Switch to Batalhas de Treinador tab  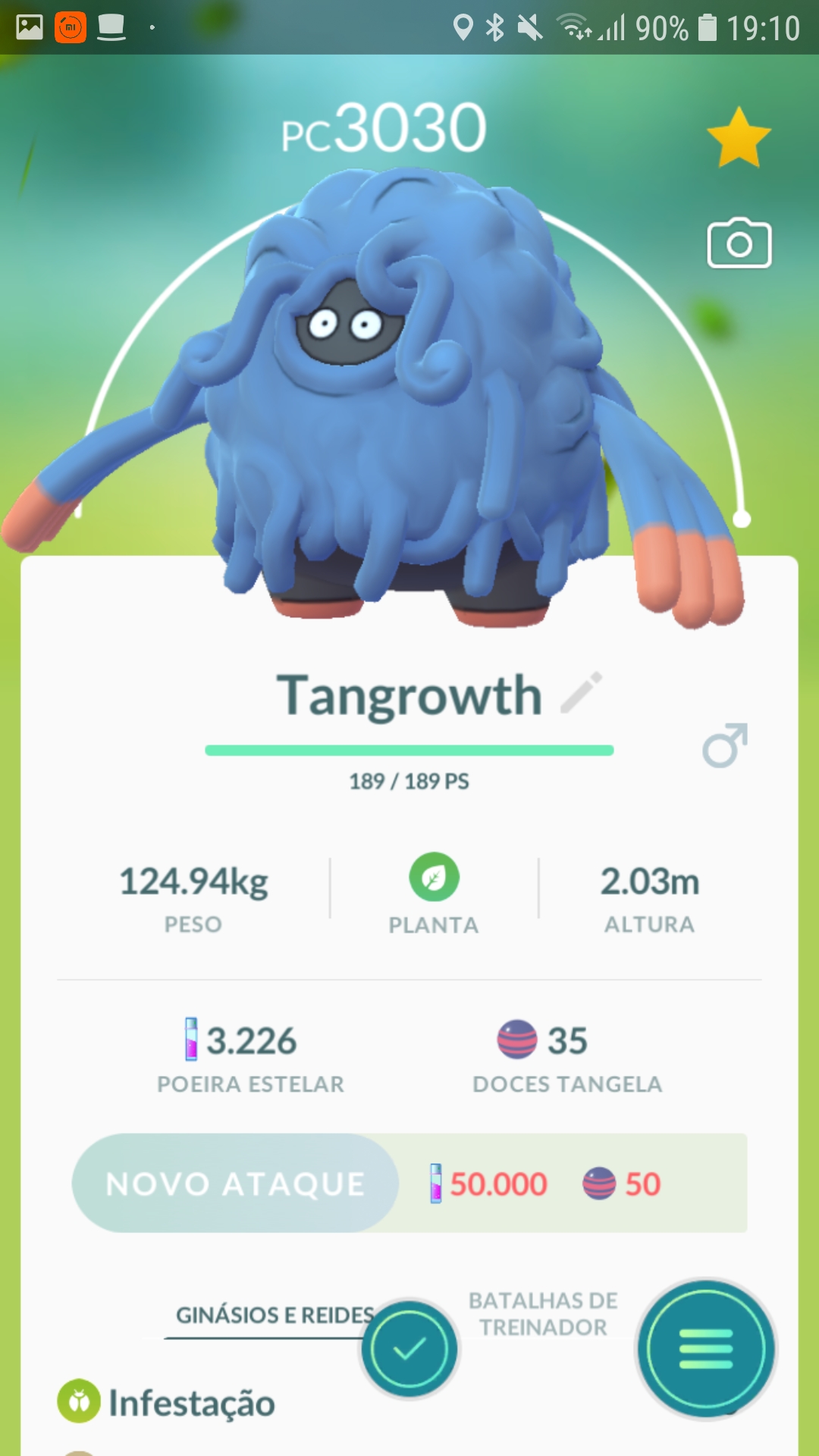543,1313
